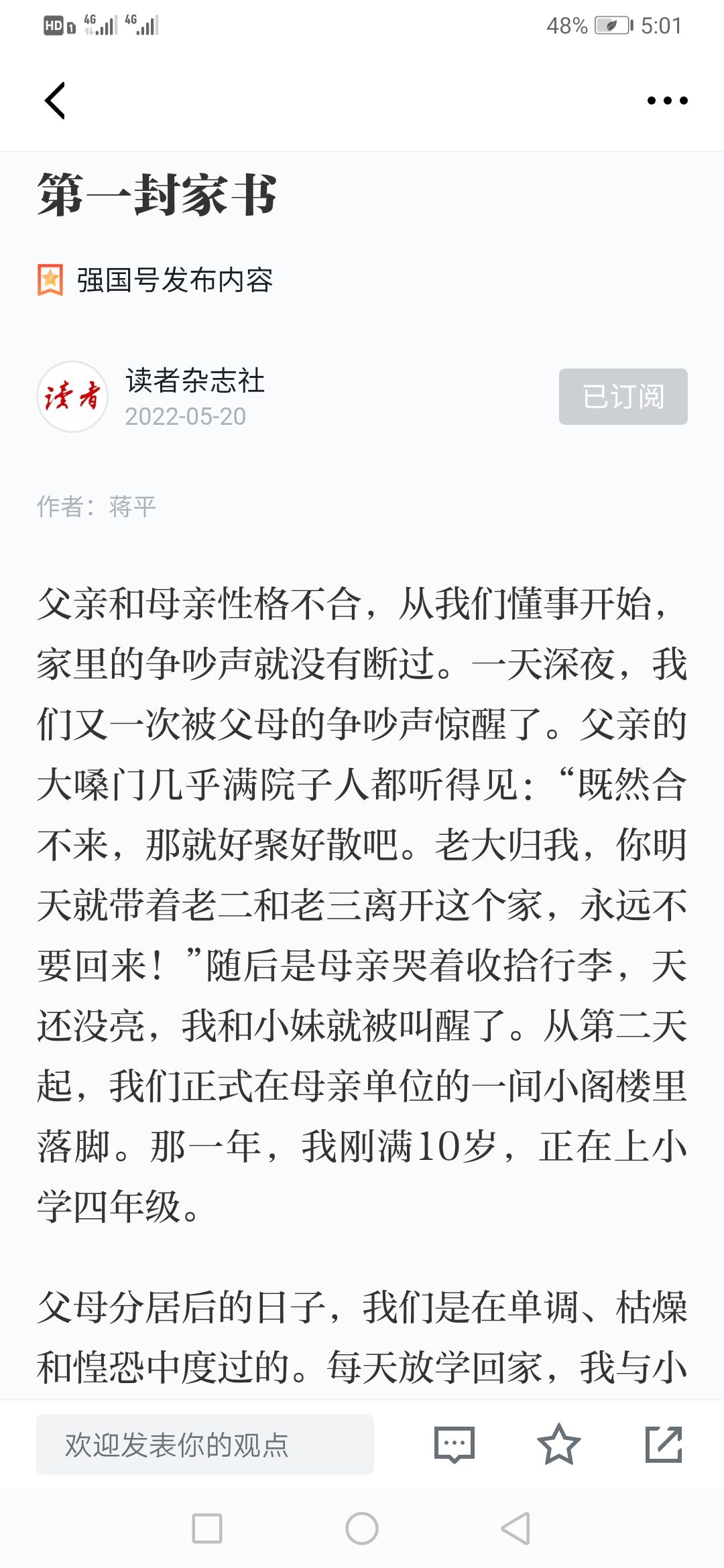Screen dimensions: 724x1568
Task: Open the comments bubble icon
Action: [x=455, y=1445]
